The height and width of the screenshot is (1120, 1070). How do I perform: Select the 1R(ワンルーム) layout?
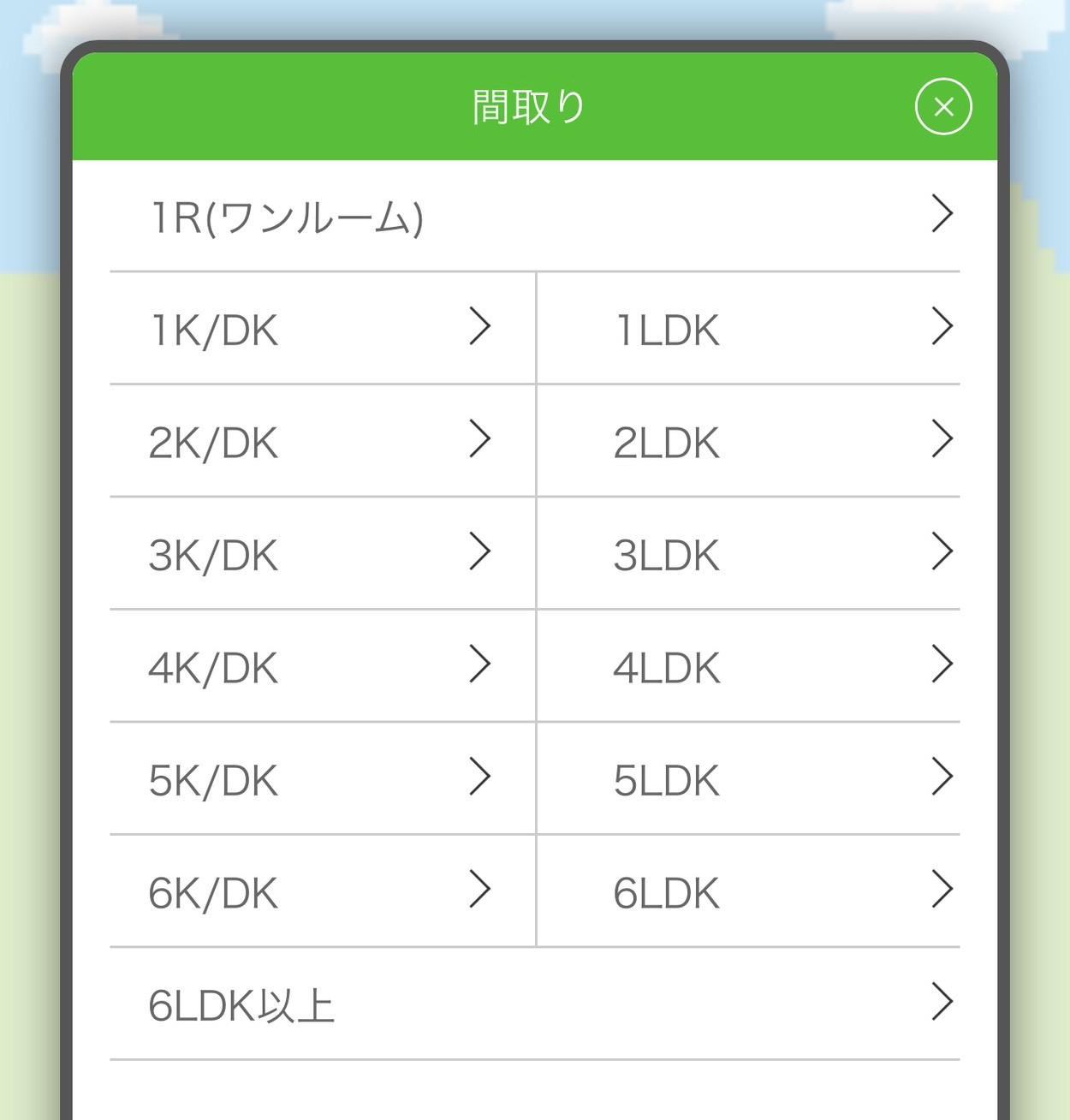534,217
